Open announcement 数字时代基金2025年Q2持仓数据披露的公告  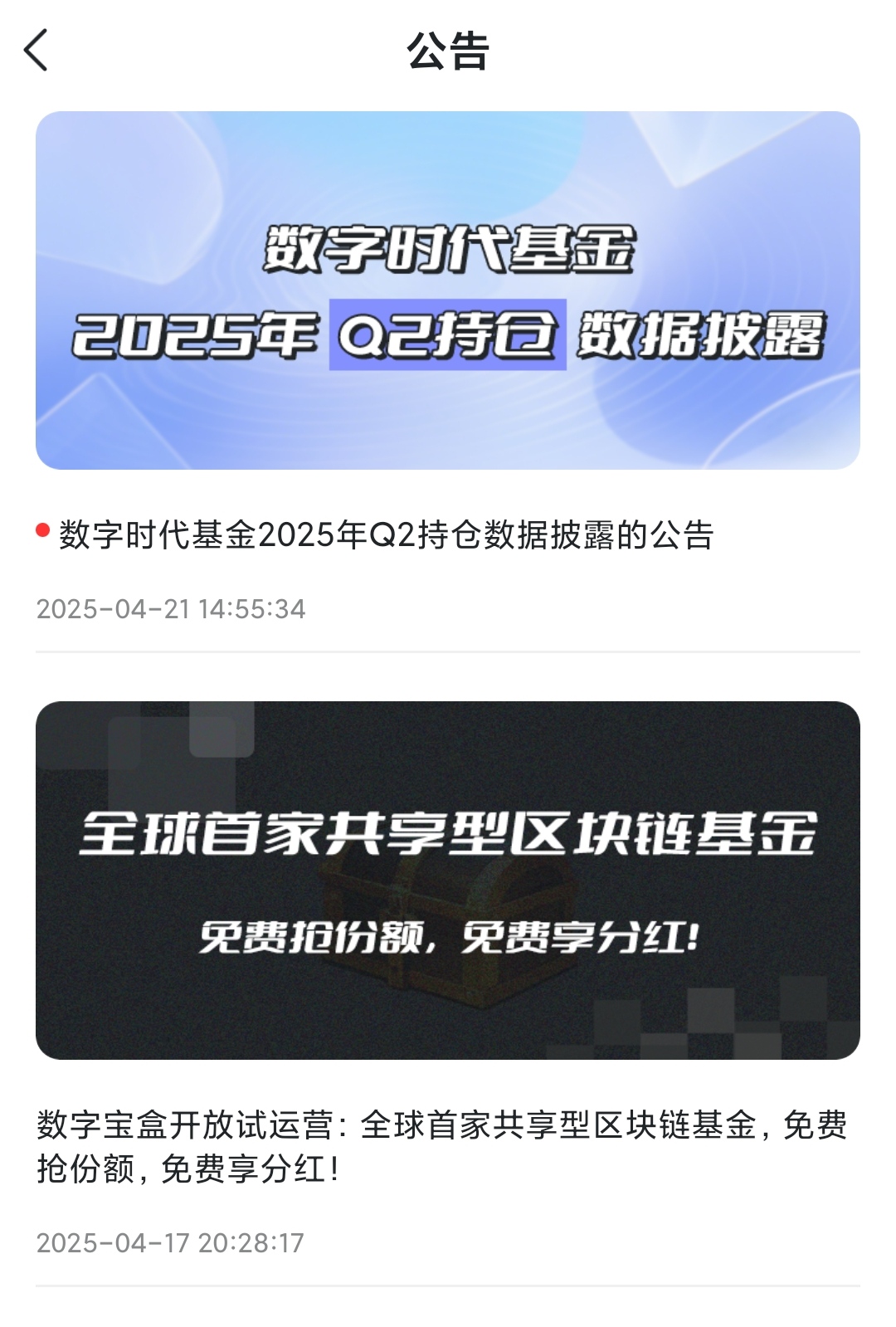[385, 535]
